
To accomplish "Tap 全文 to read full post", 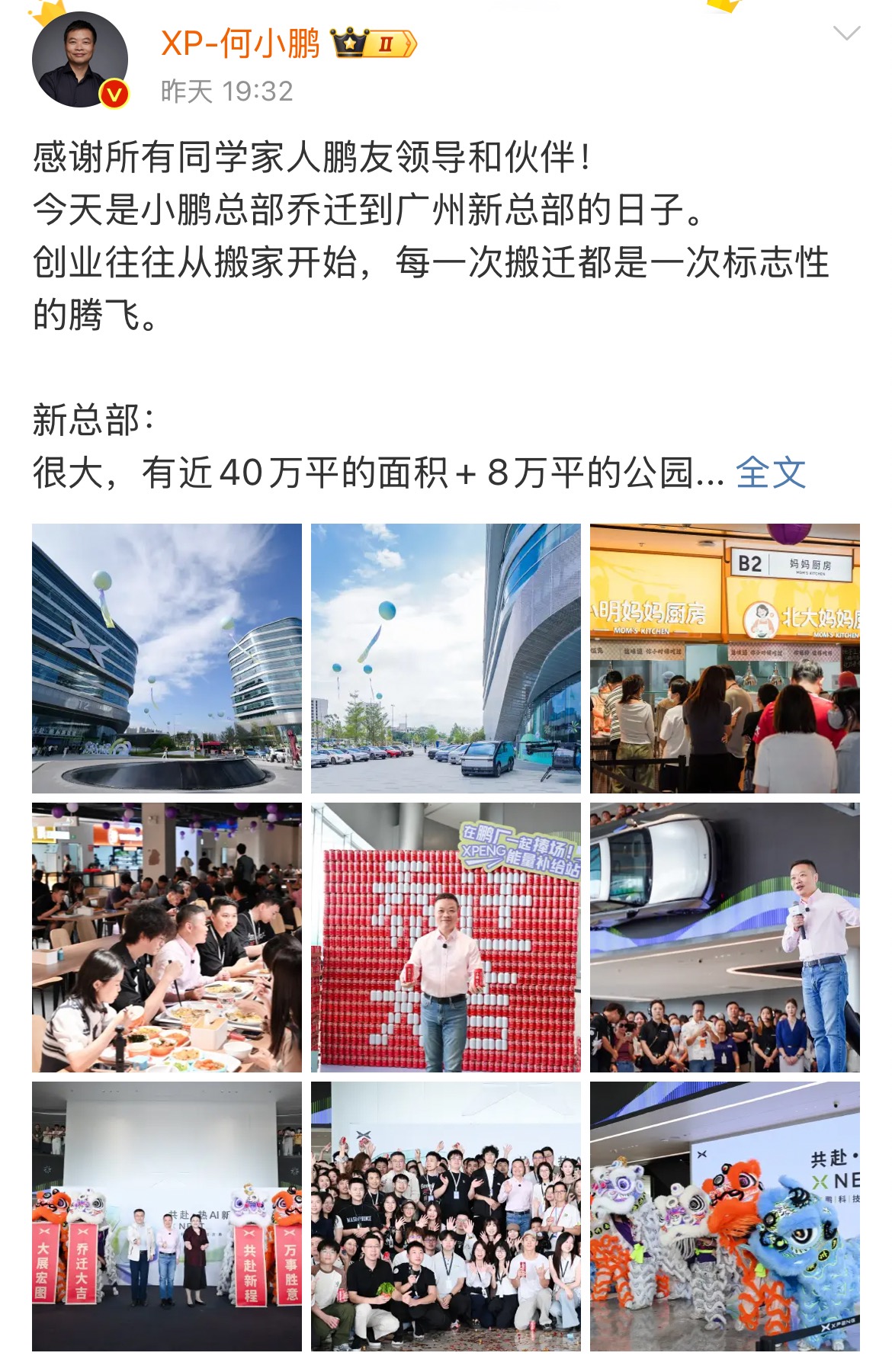I will point(770,473).
